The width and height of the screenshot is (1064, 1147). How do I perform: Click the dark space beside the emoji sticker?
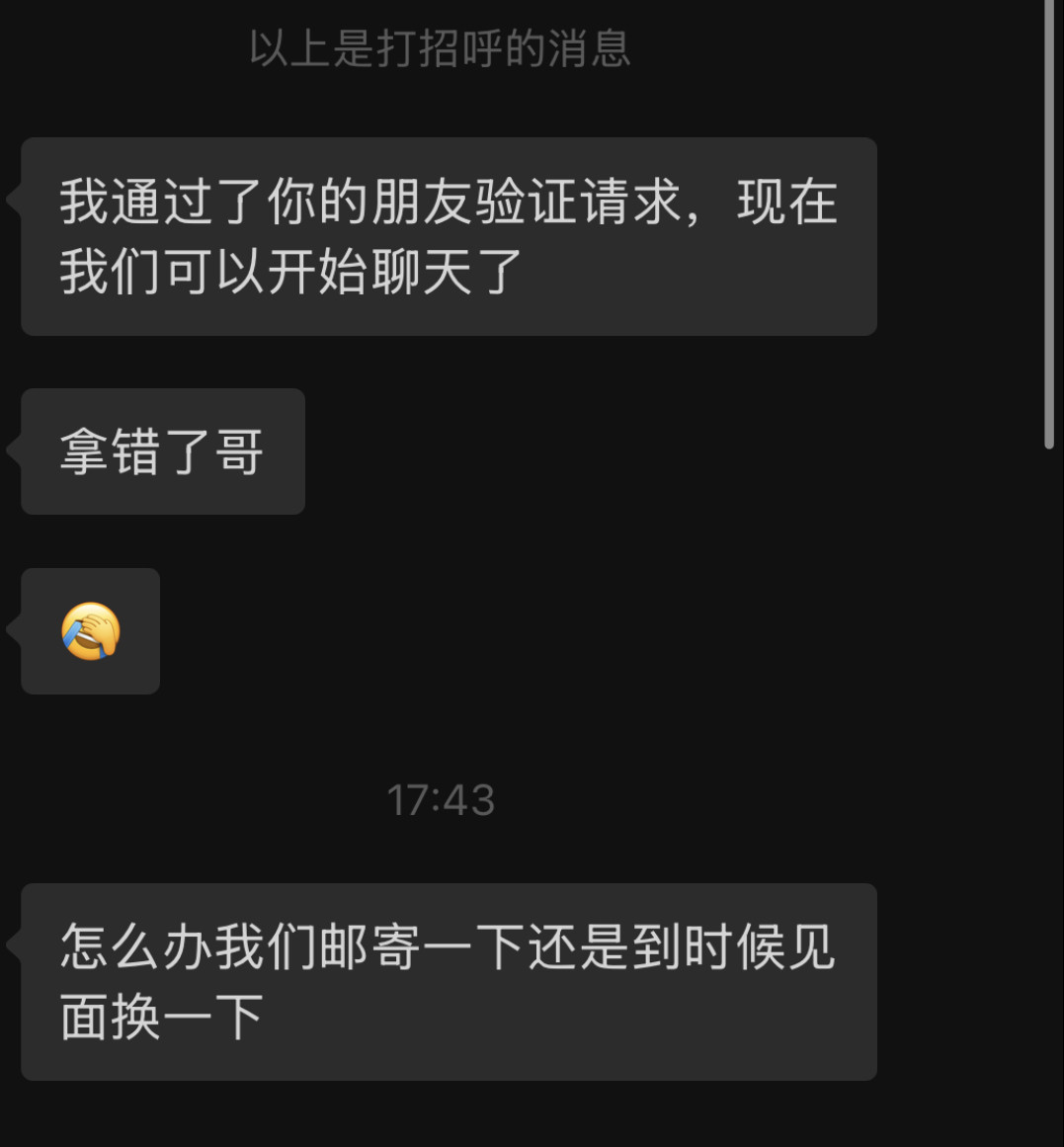click(x=494, y=632)
